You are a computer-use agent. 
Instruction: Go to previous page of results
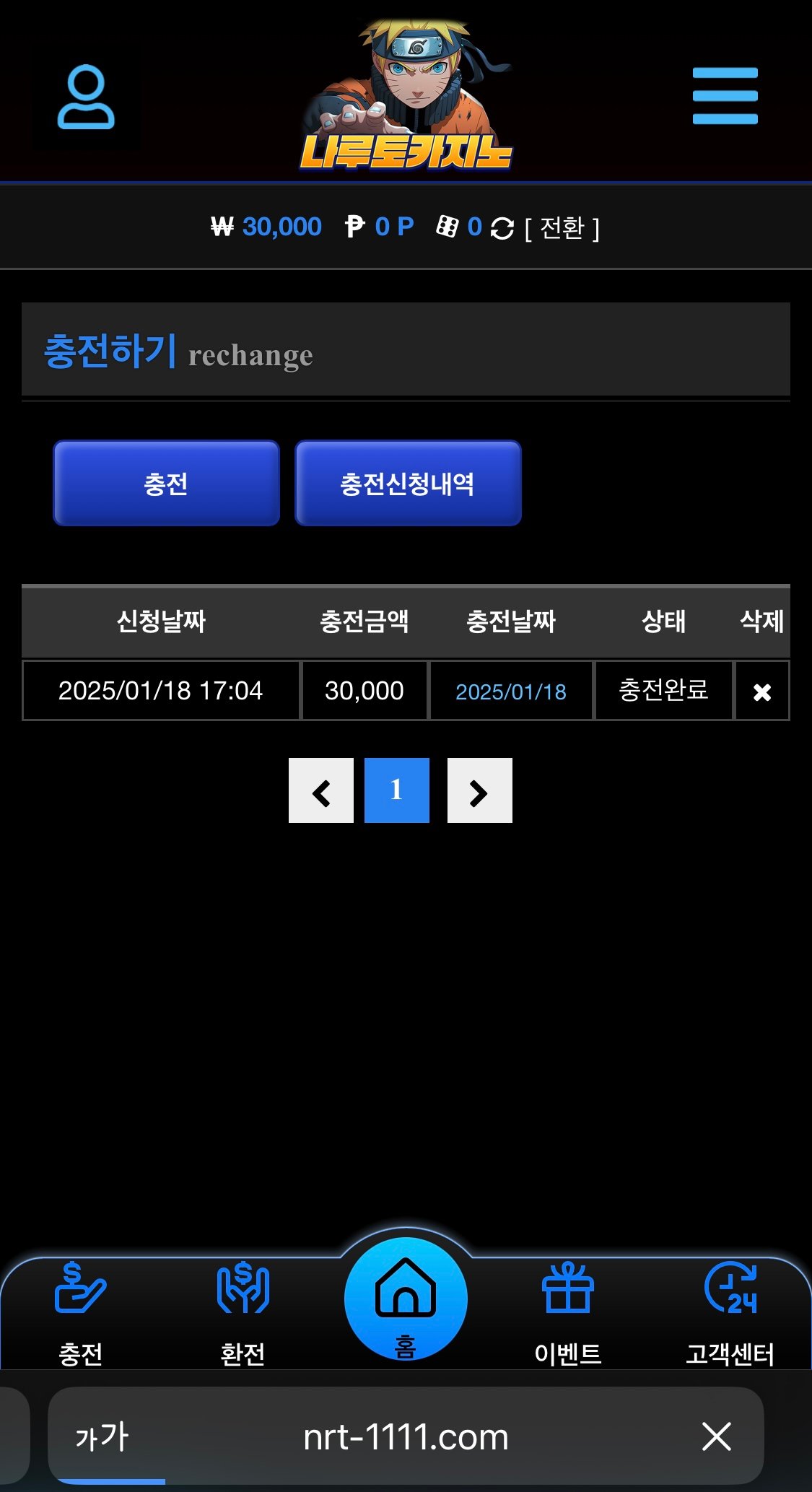point(321,790)
